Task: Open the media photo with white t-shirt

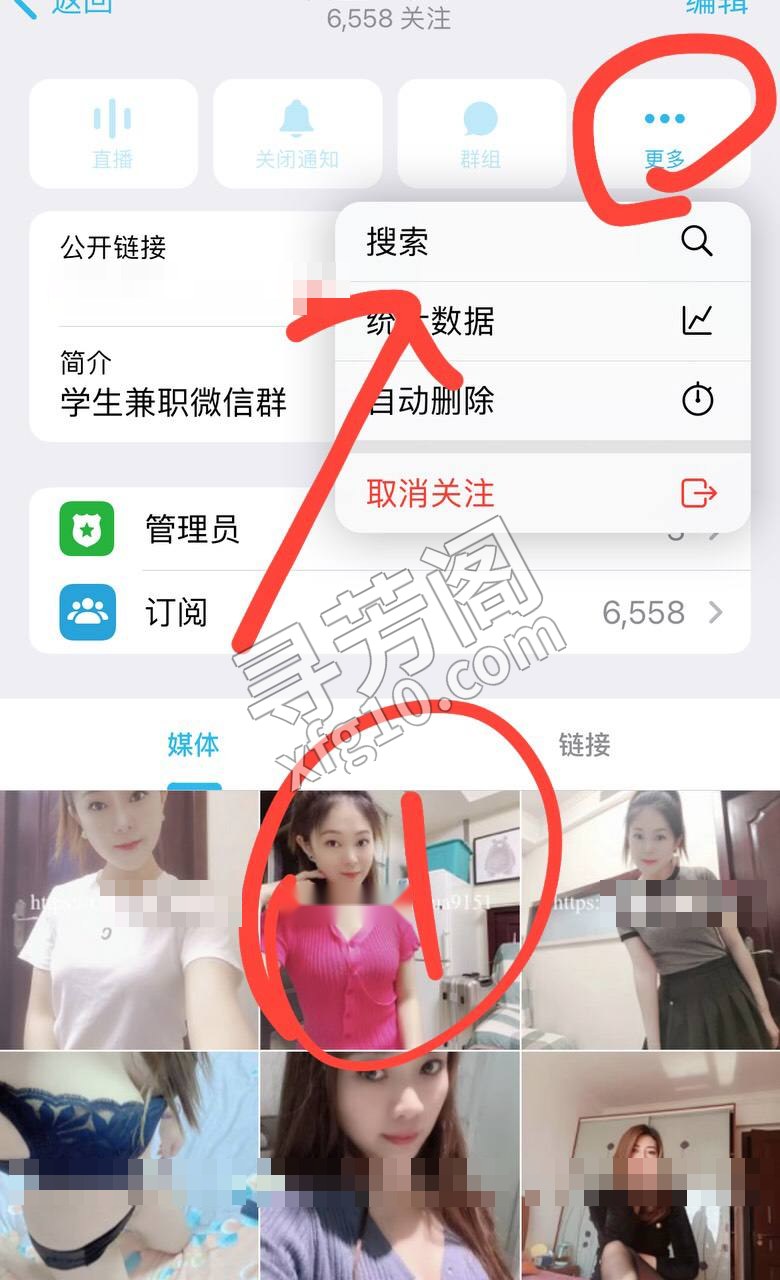Action: [129, 919]
